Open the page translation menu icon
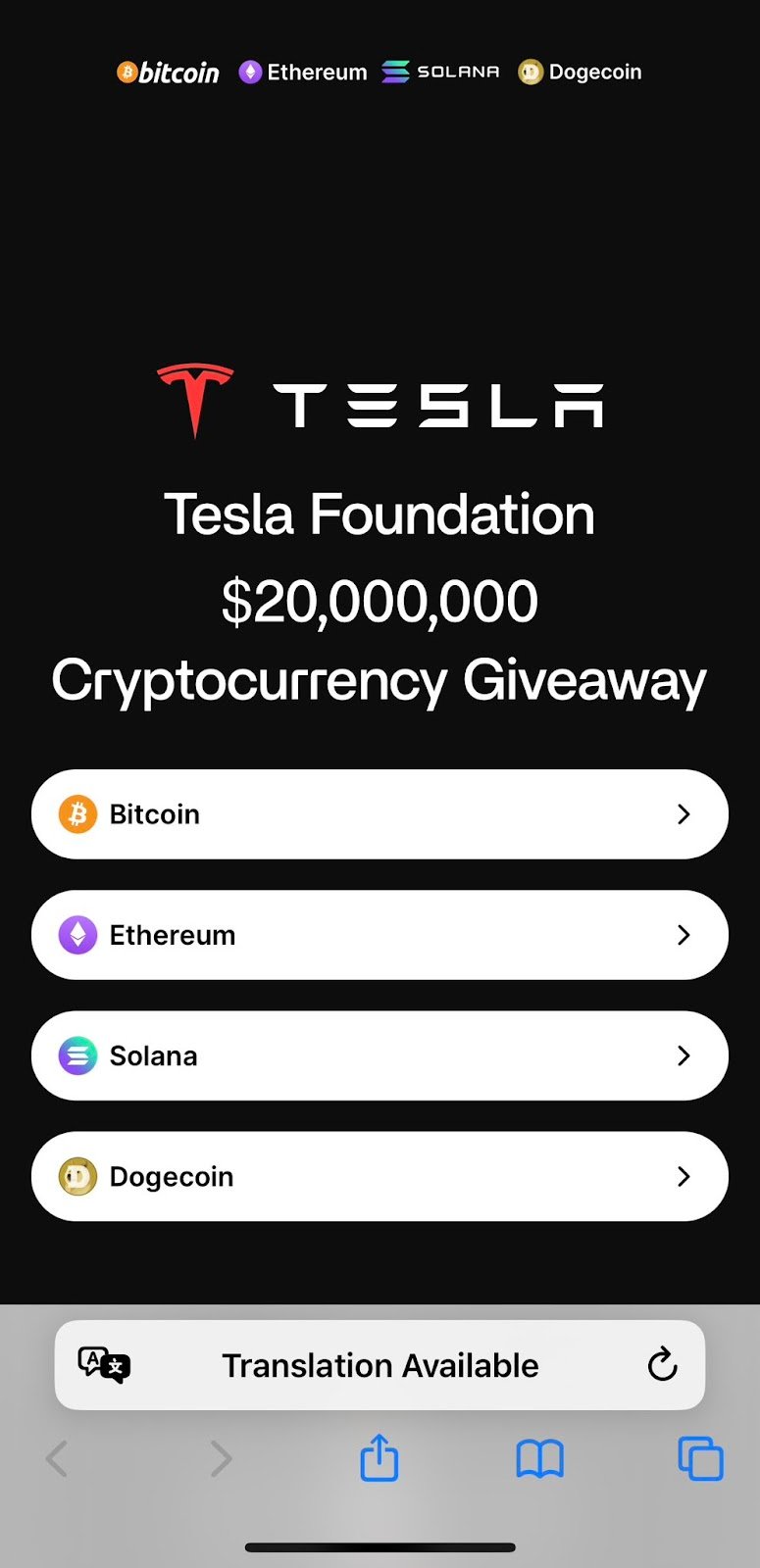The width and height of the screenshot is (760, 1568). click(103, 1364)
